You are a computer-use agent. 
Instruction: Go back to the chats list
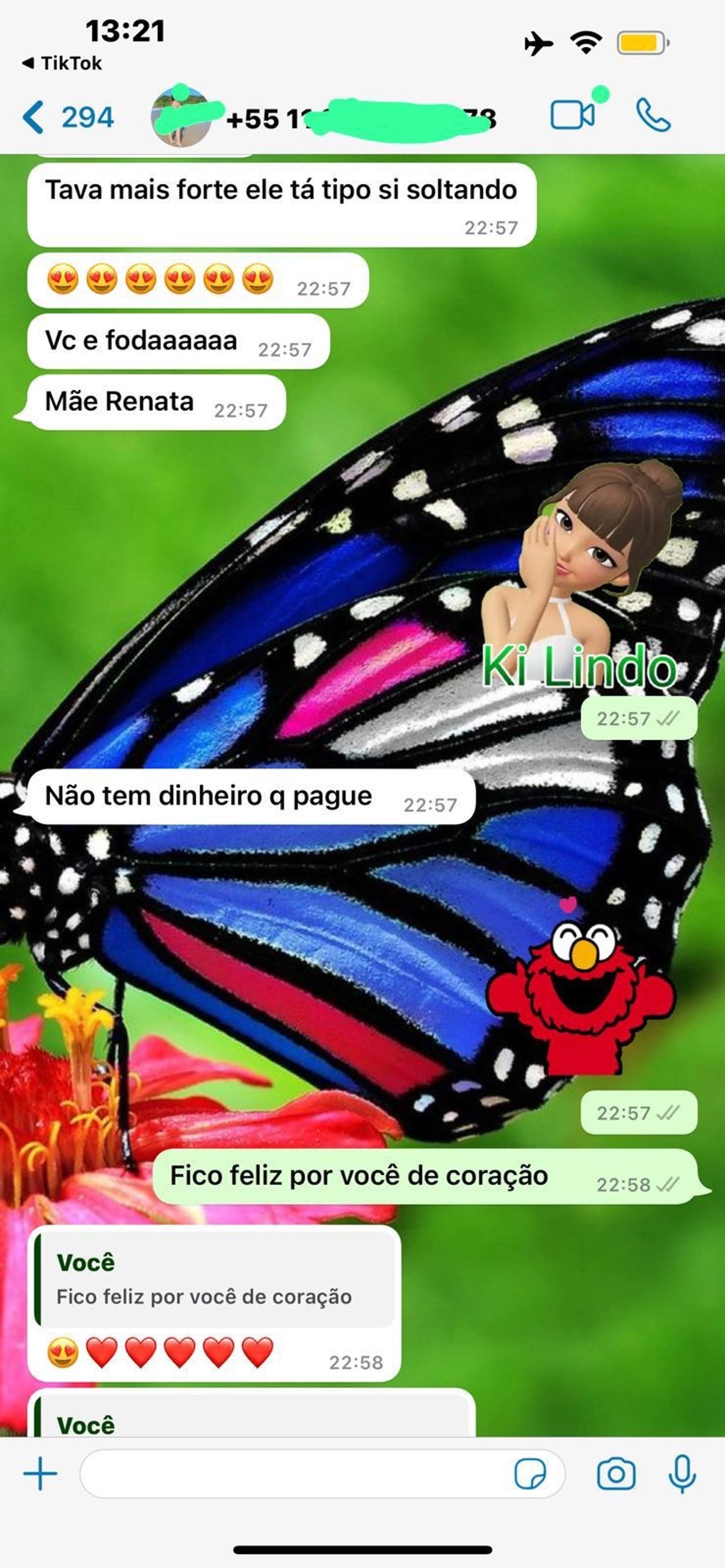click(67, 117)
